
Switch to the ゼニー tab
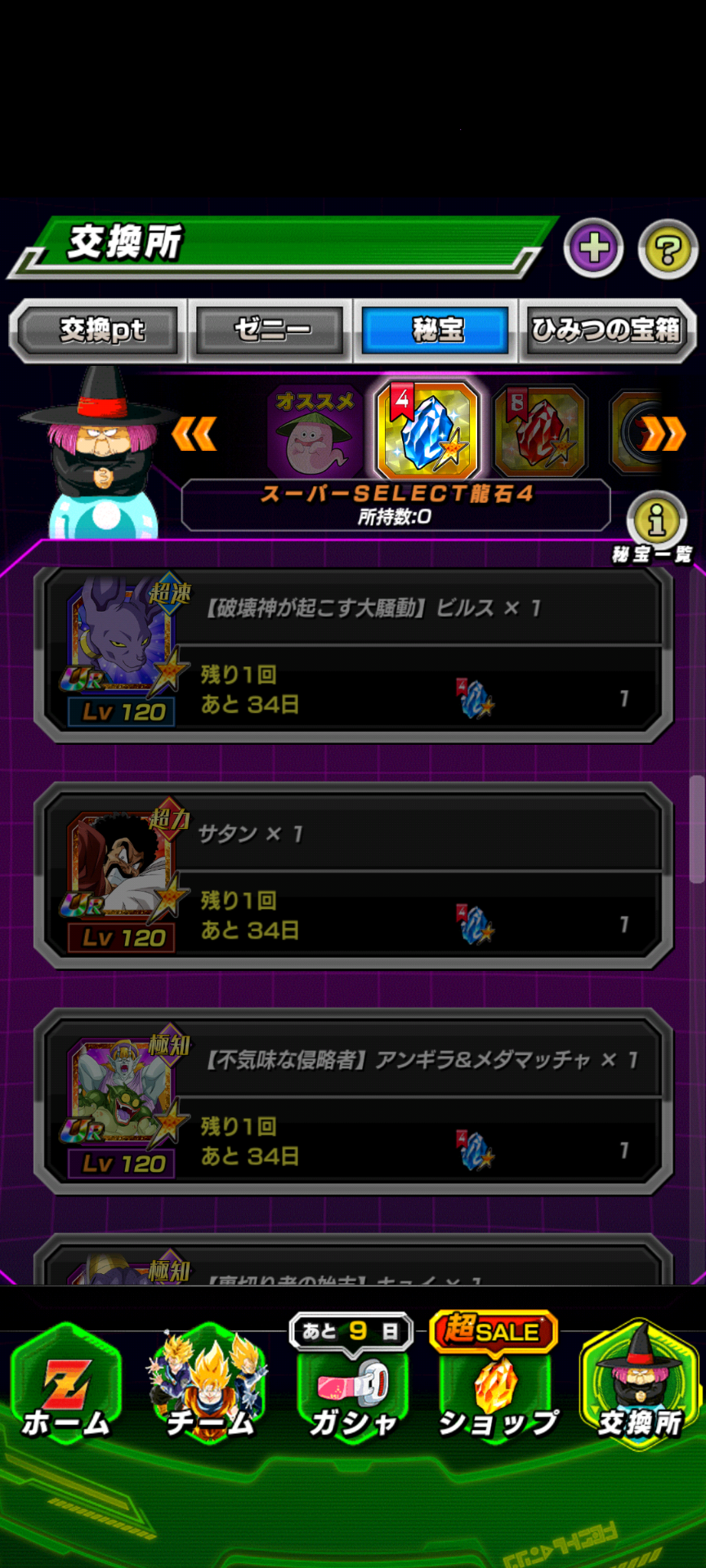(271, 331)
